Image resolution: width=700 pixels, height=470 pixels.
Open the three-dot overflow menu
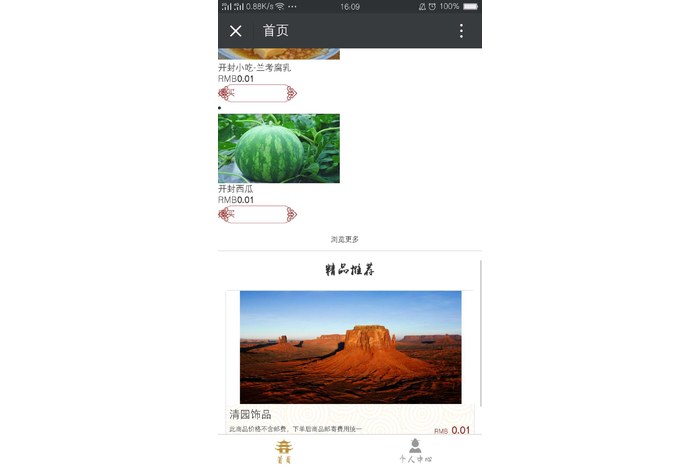pos(461,31)
